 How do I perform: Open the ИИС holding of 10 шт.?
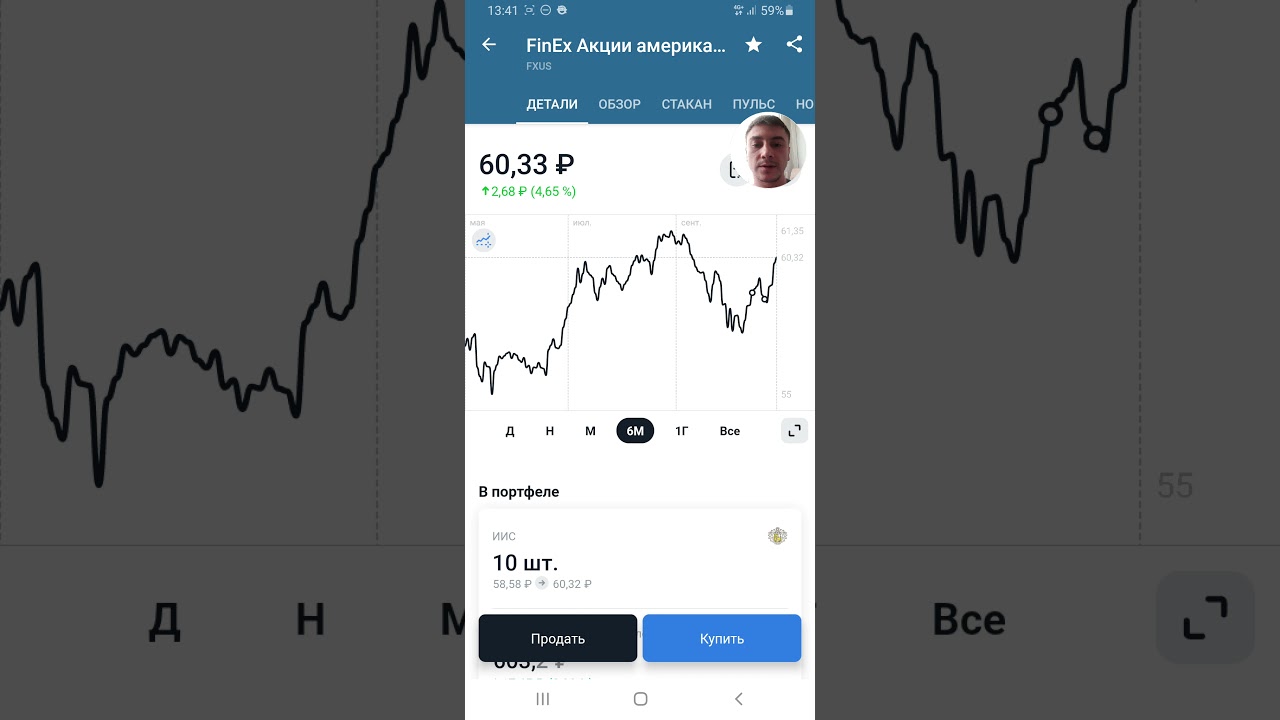pos(639,560)
